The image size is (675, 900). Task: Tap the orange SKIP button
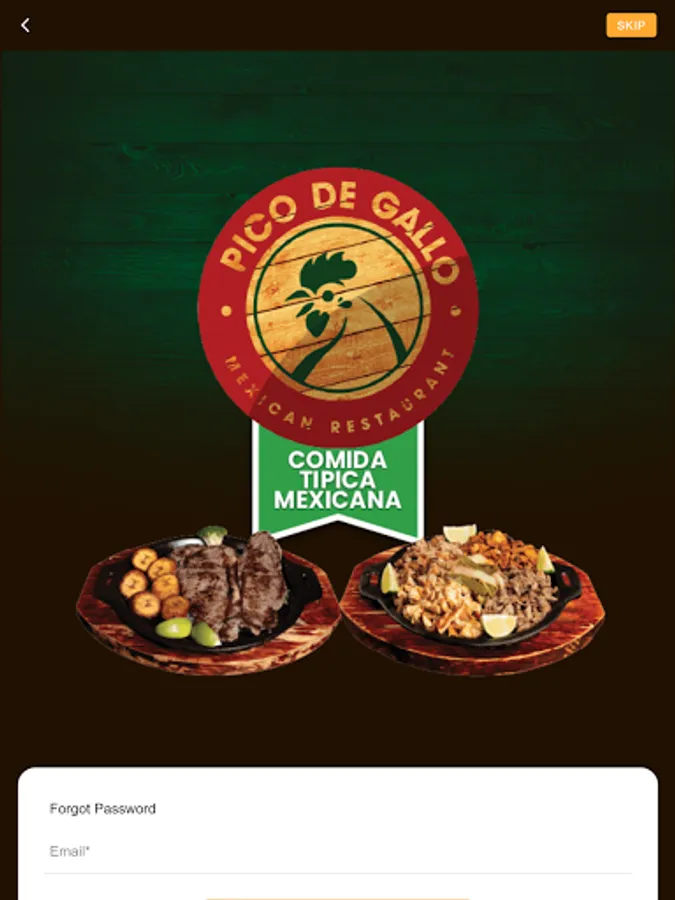[x=631, y=25]
